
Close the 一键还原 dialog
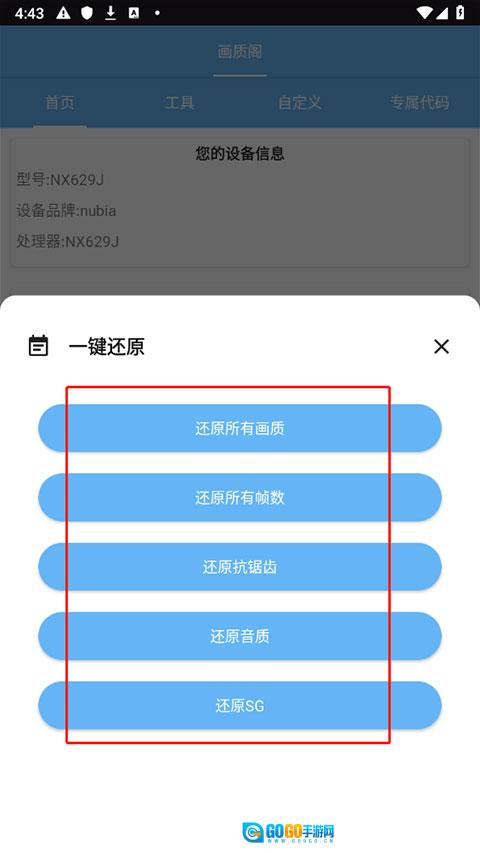(x=441, y=347)
